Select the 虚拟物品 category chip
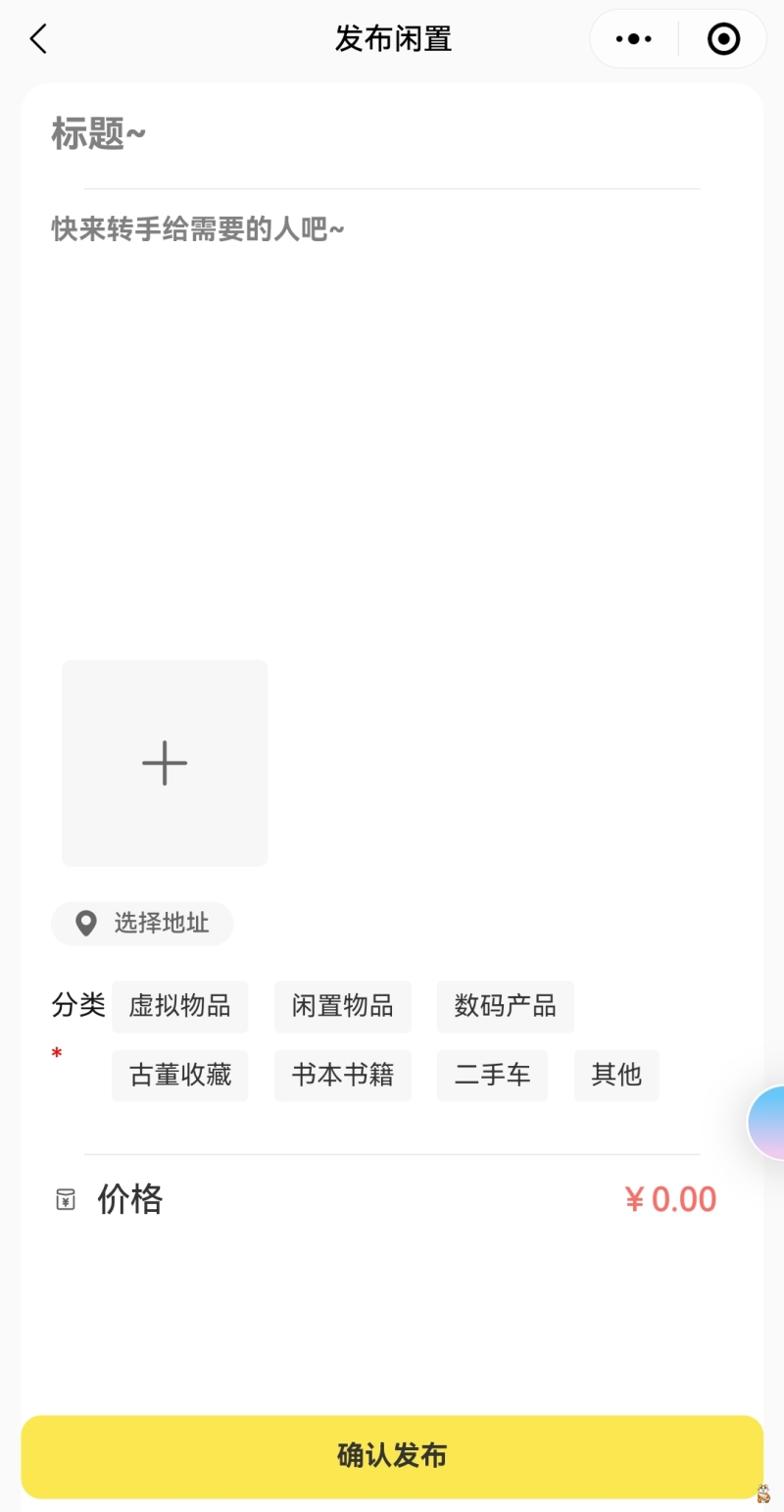 coord(180,1006)
